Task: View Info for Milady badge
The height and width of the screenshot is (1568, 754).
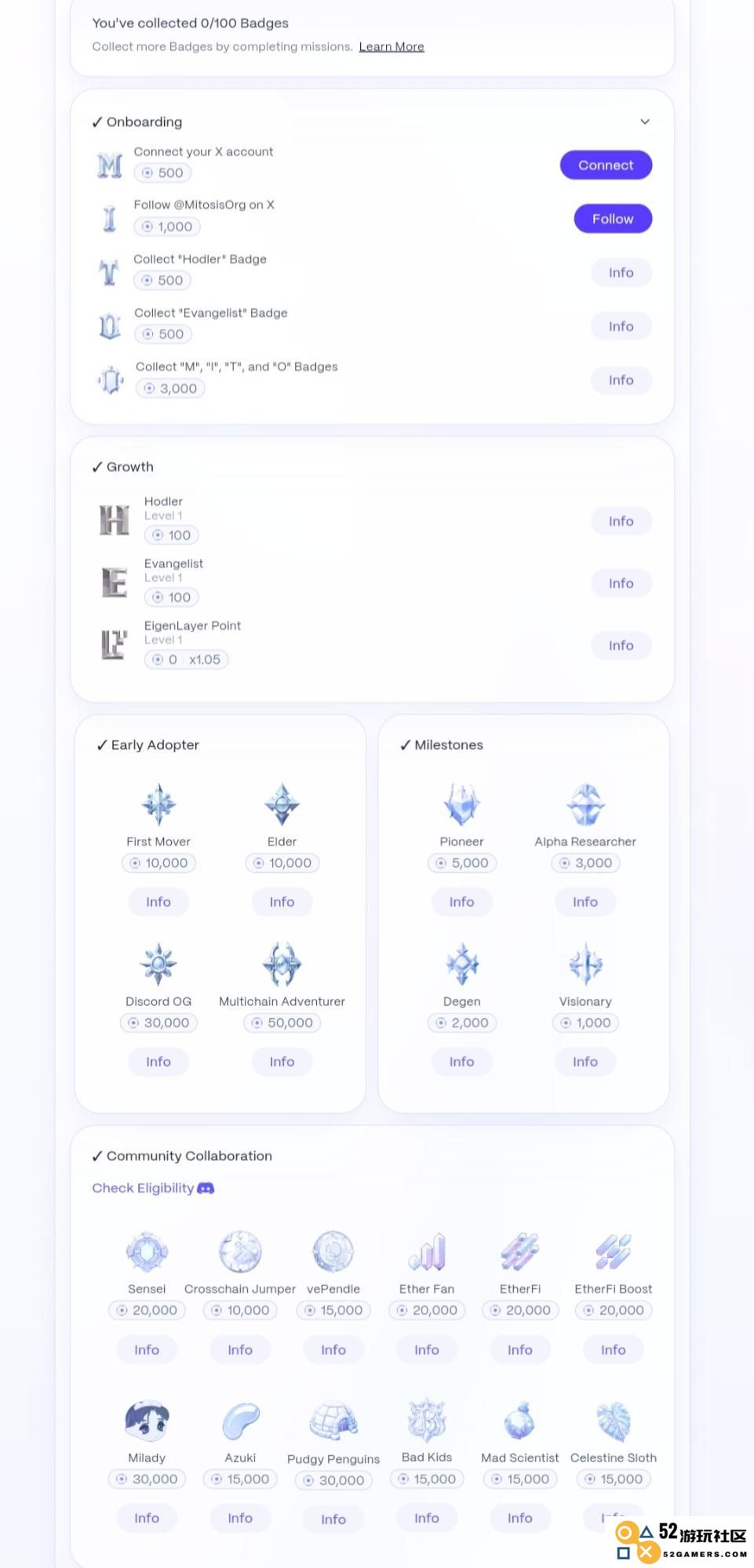Action: click(147, 1519)
